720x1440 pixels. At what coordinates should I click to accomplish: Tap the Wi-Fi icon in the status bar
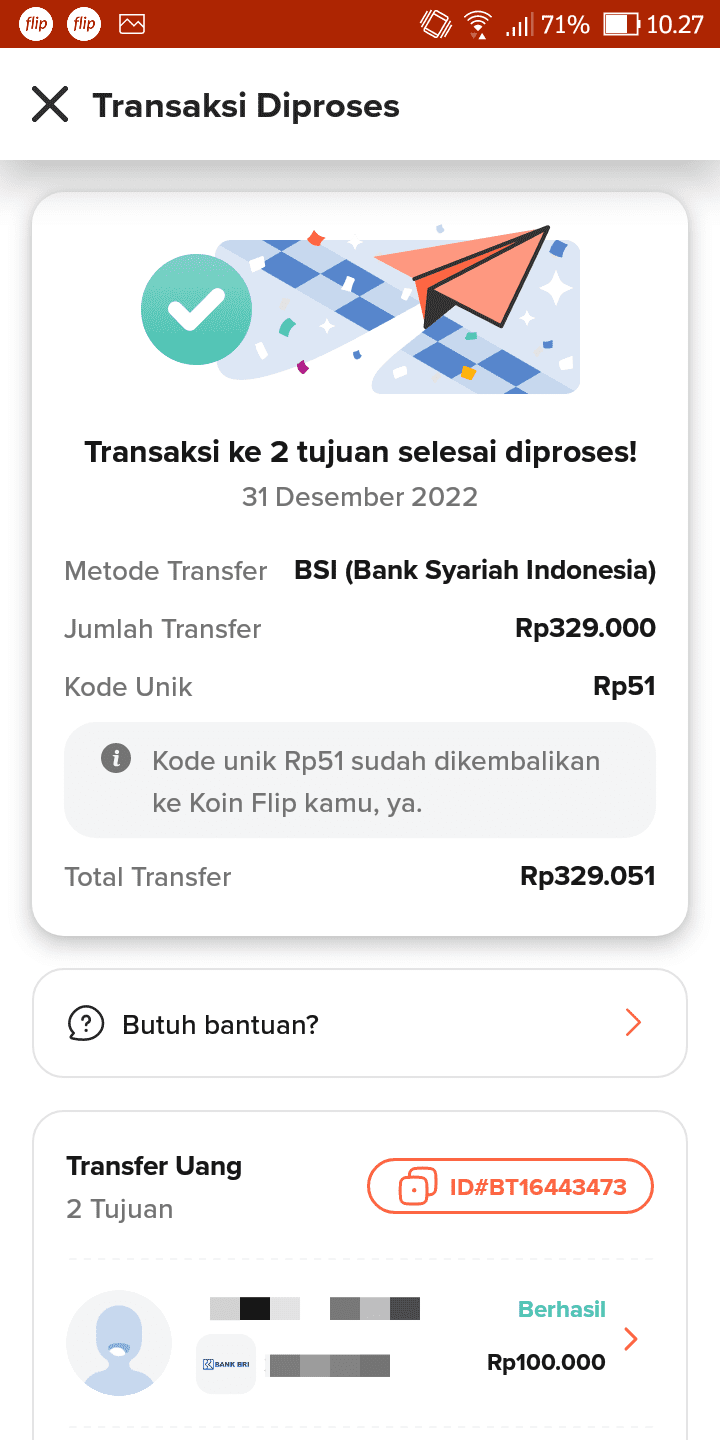pos(478,23)
